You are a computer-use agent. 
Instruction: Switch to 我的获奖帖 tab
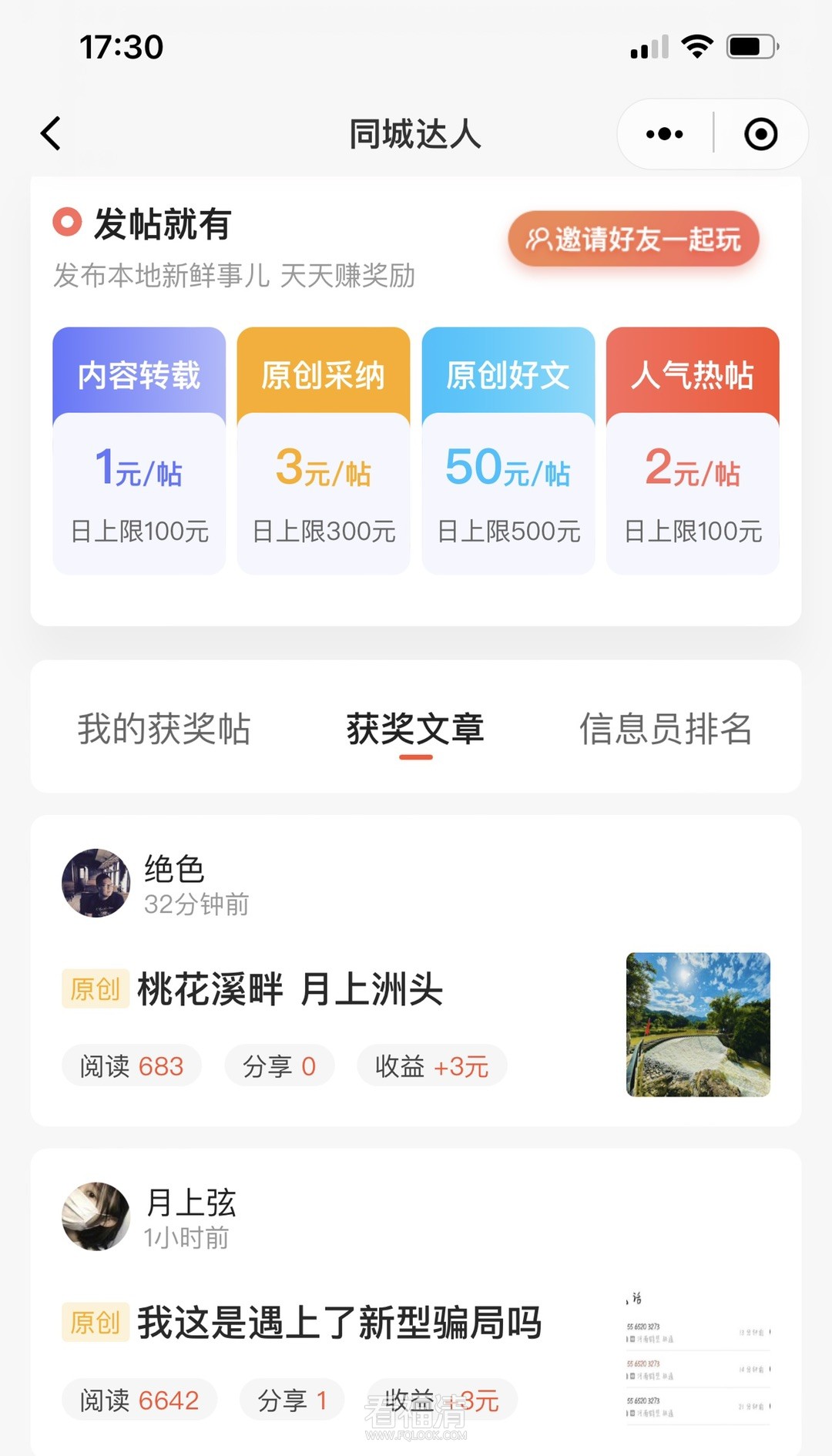pyautogui.click(x=163, y=729)
